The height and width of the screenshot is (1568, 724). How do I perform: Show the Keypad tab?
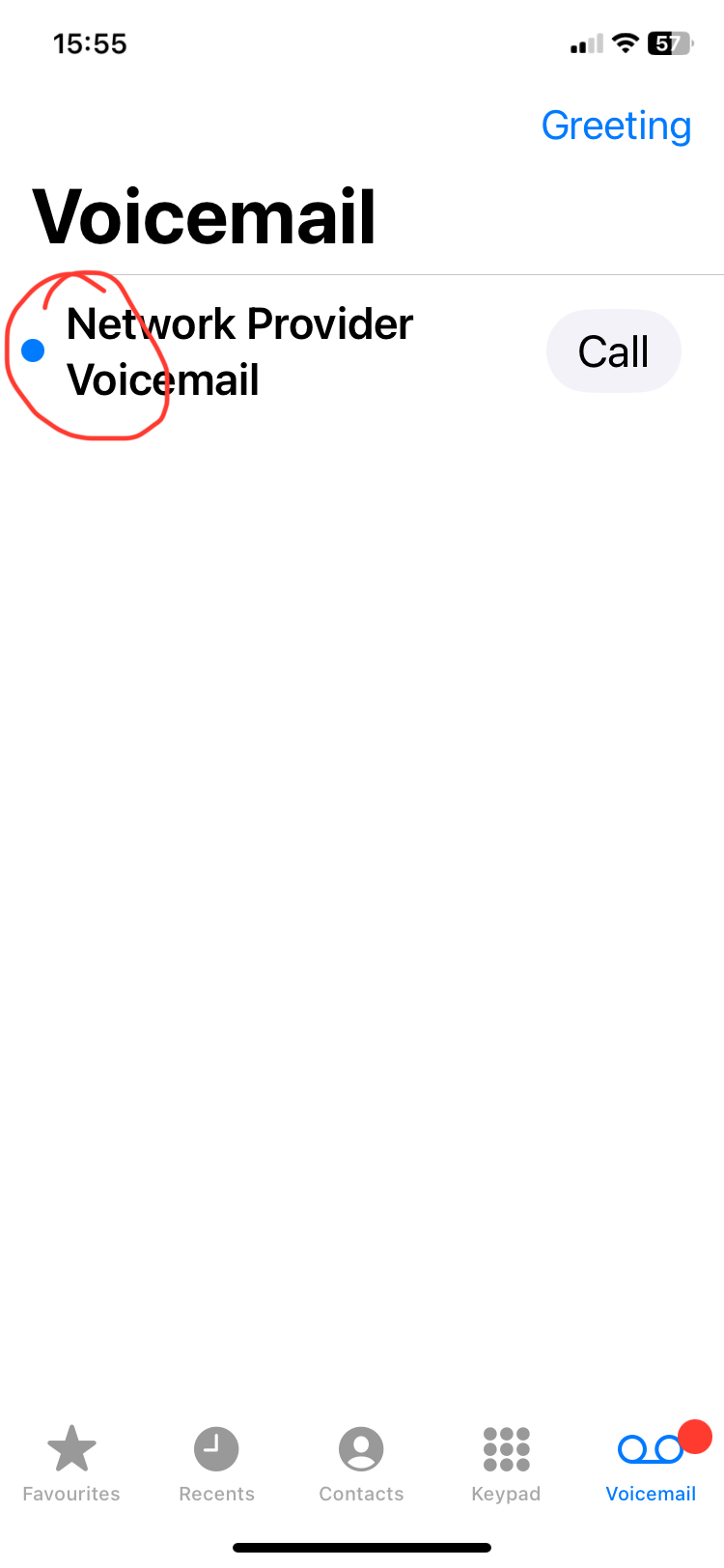tap(506, 1464)
